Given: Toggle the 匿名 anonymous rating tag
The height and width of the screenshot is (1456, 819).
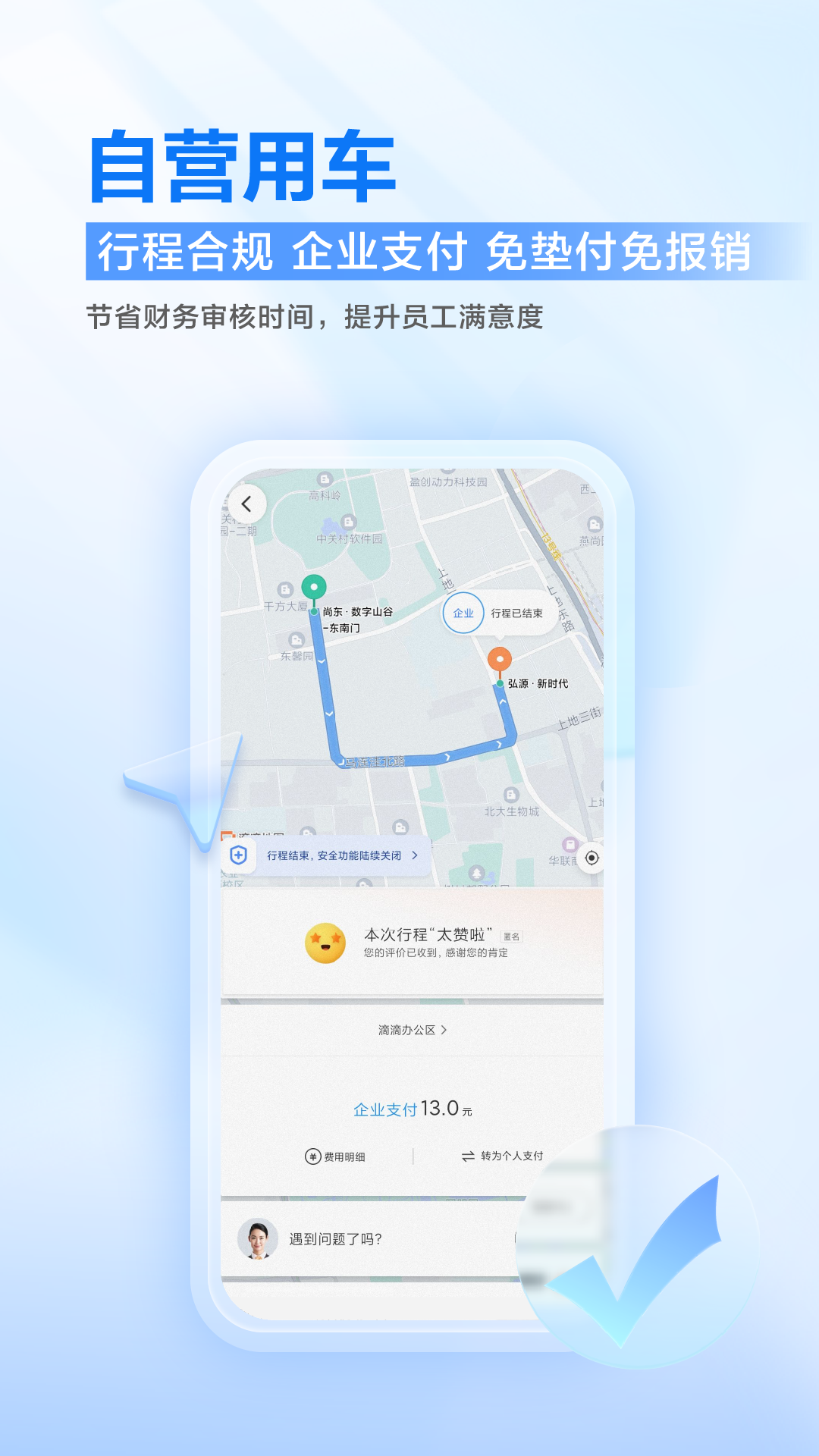Looking at the screenshot, I should coord(513,937).
